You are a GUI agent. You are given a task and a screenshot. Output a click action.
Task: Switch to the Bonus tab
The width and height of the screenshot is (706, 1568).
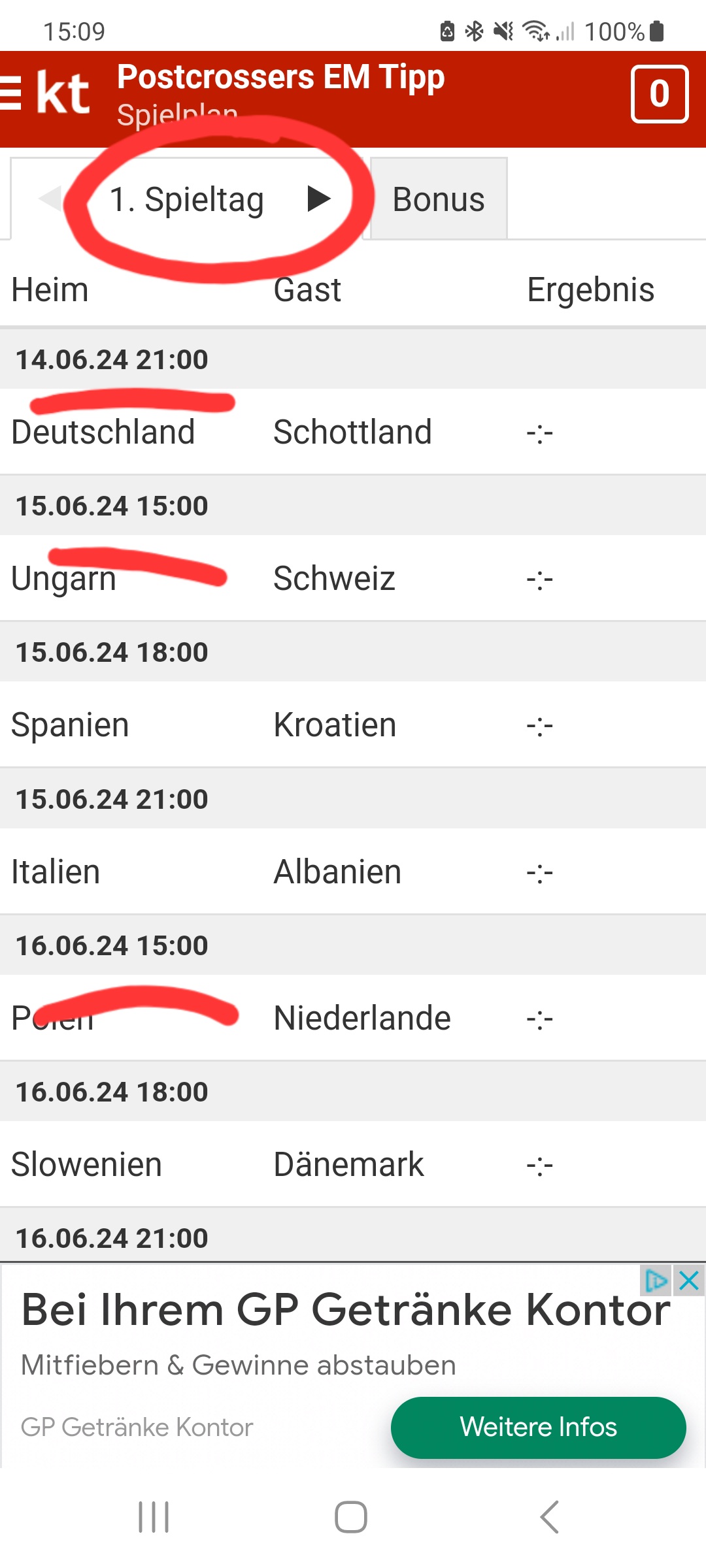click(x=438, y=199)
